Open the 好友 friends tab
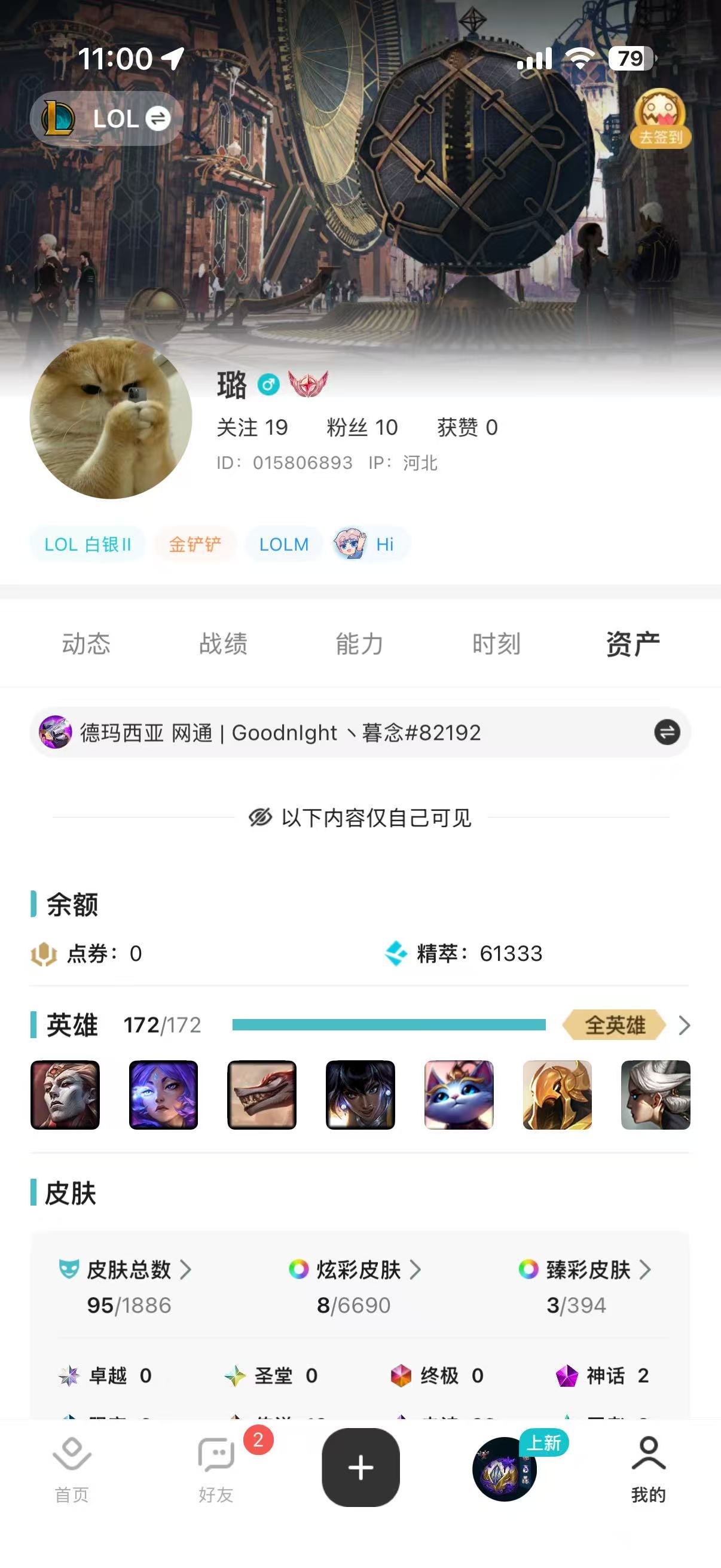 (x=216, y=1470)
